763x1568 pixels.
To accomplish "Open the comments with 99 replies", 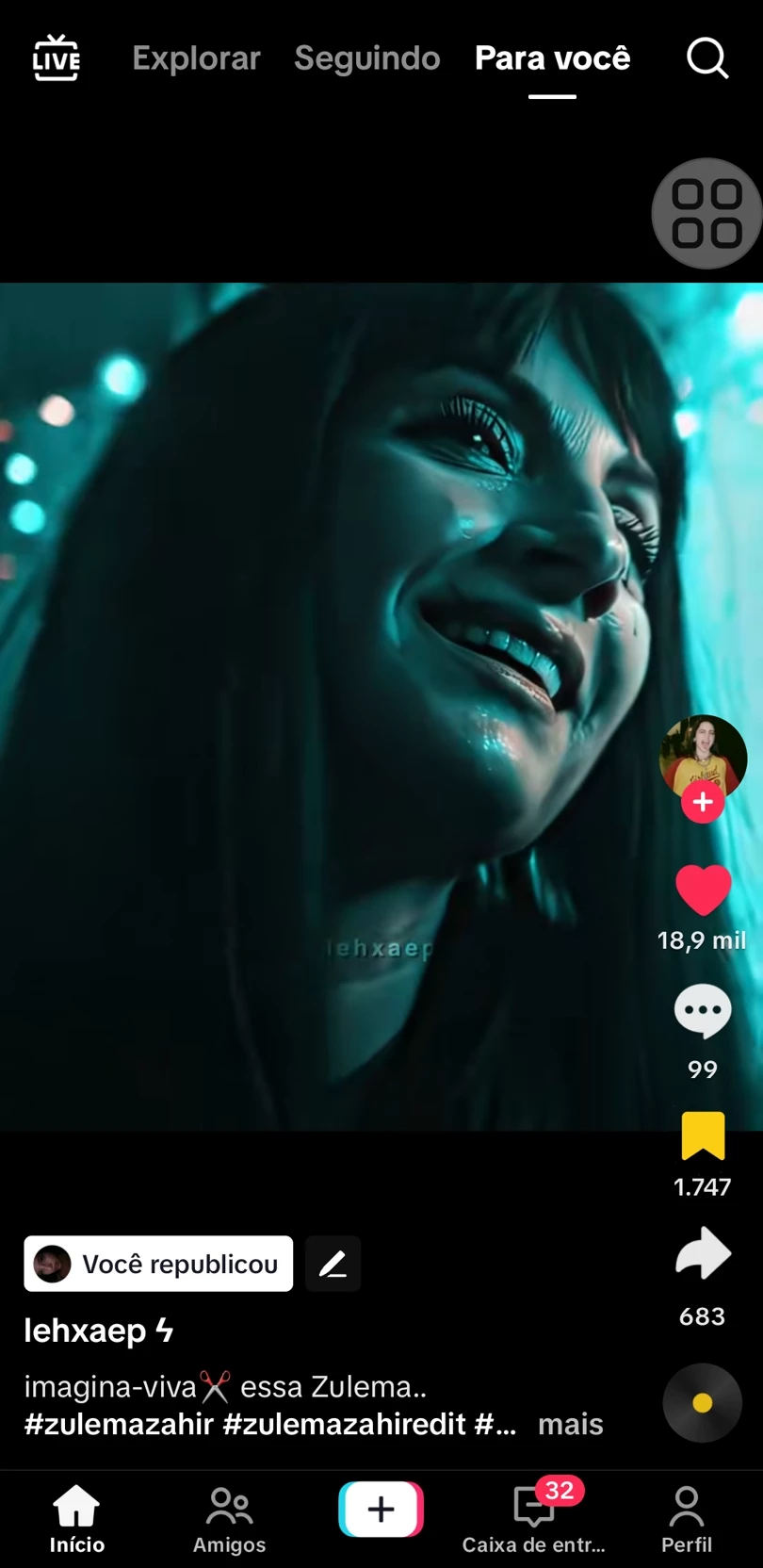I will 703,1013.
